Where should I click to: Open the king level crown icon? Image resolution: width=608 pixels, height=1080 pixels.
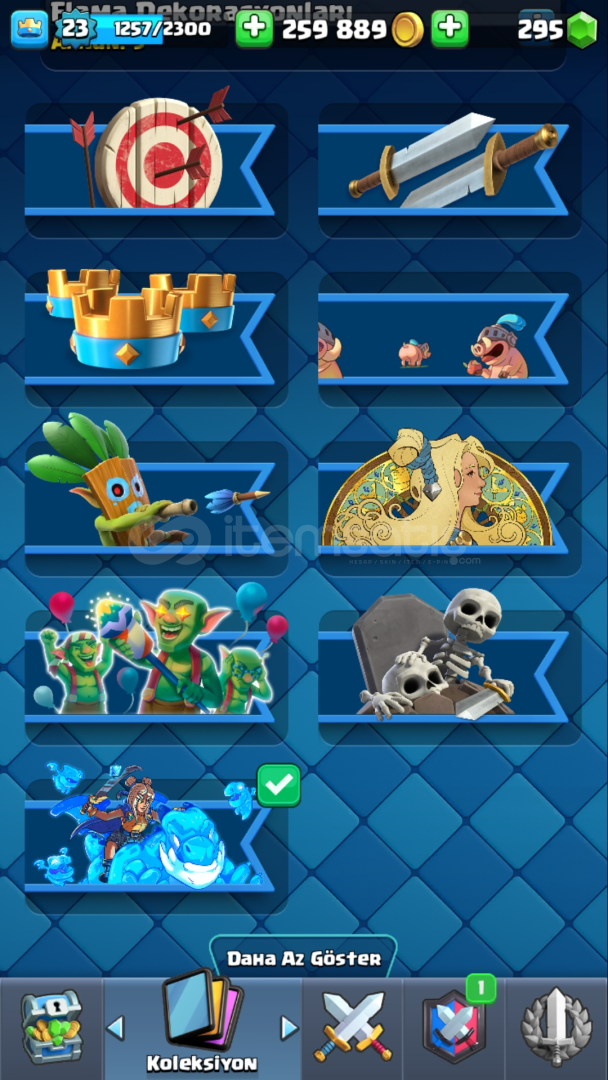click(29, 29)
